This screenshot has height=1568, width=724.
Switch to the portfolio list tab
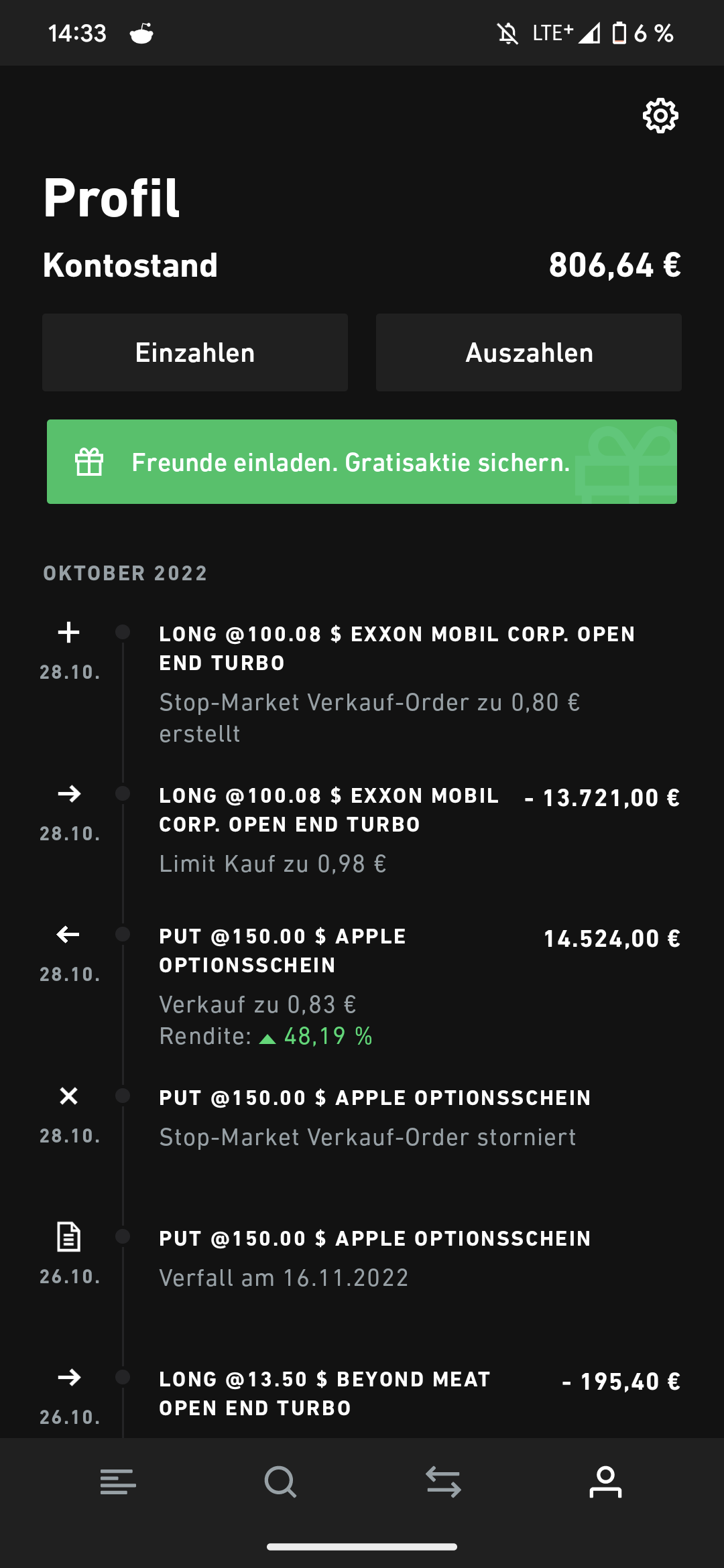pos(118,1482)
